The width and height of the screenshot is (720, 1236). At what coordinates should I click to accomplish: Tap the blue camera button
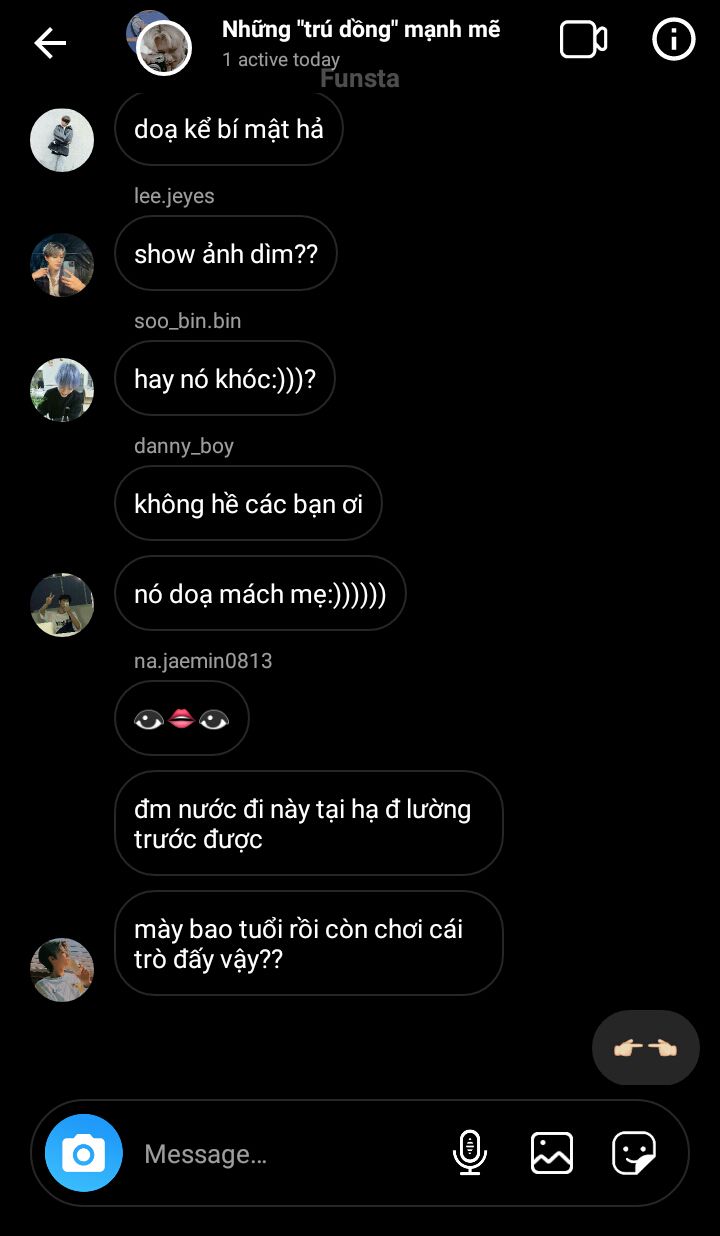click(84, 1153)
